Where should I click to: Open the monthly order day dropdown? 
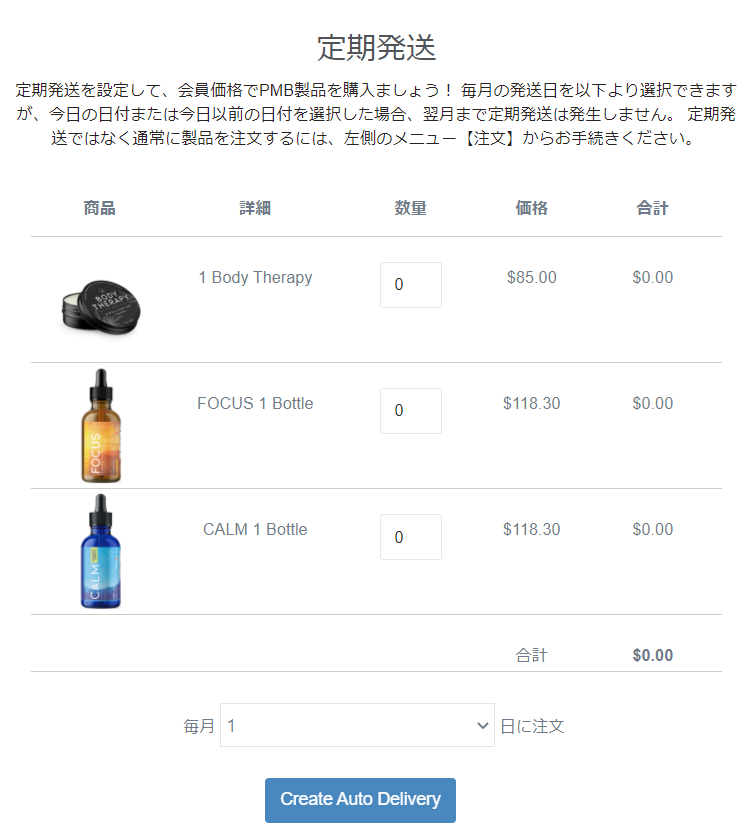coord(357,725)
